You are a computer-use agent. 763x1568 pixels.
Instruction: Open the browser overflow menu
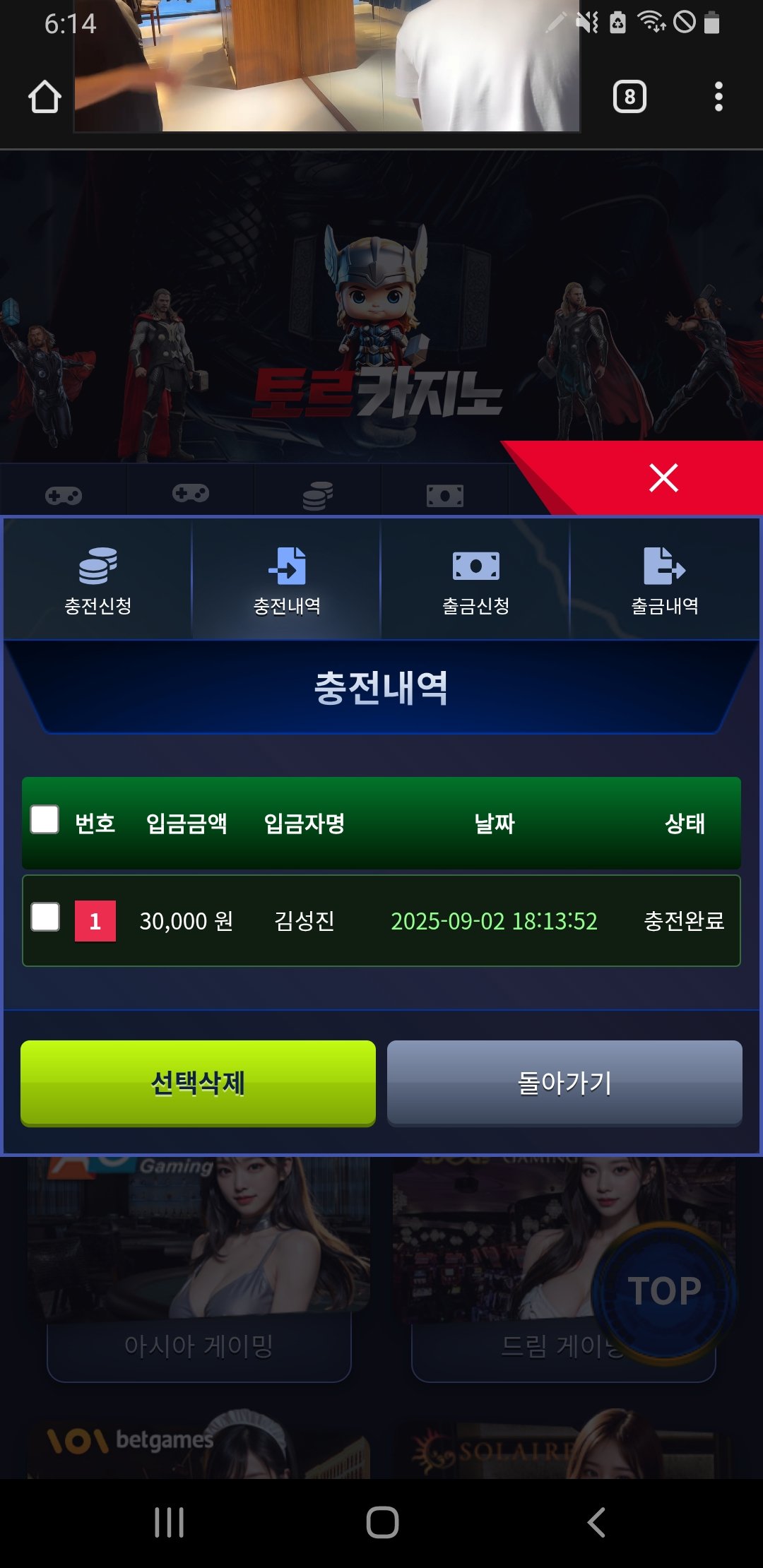point(718,97)
